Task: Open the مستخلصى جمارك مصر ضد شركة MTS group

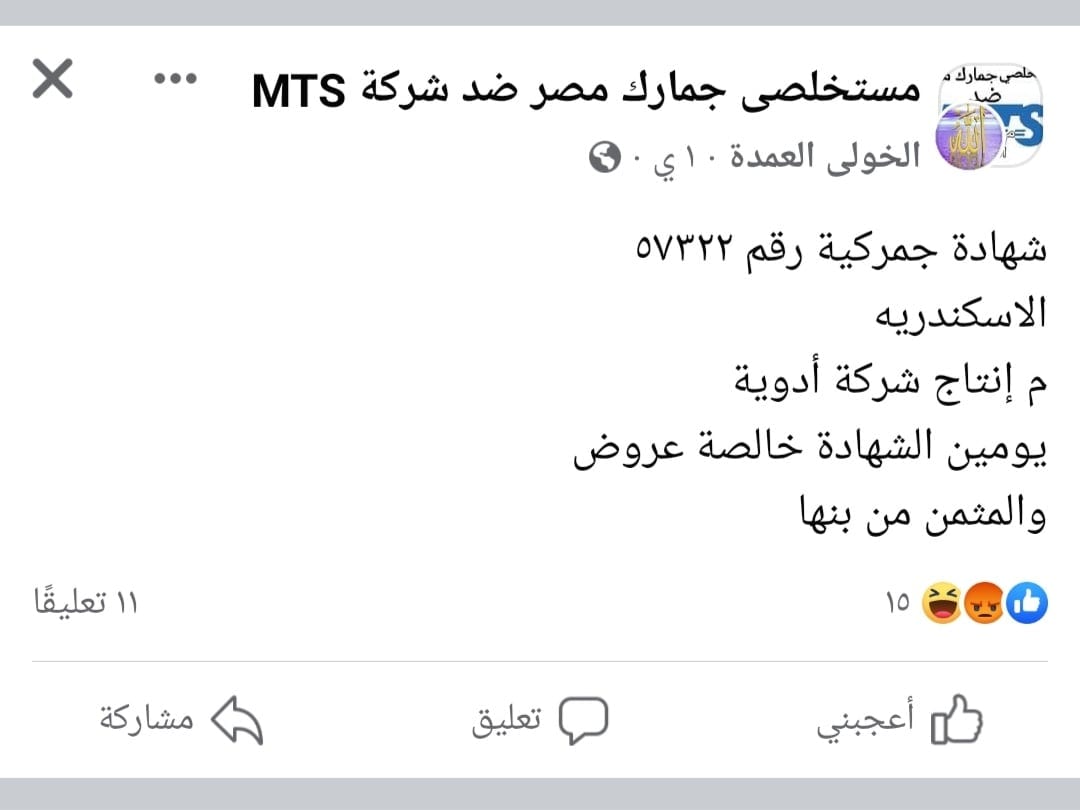Action: [585, 92]
